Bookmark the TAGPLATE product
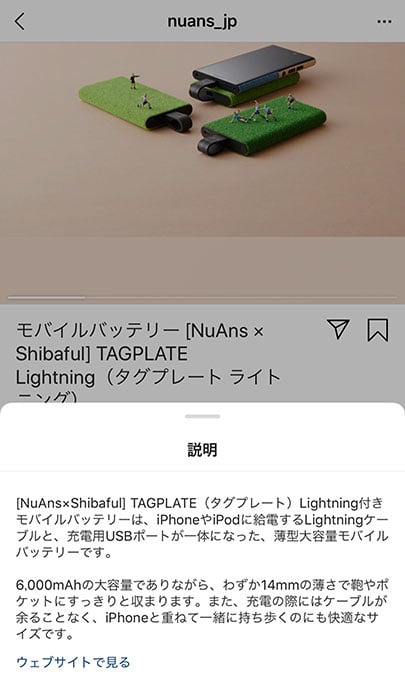Image resolution: width=405 pixels, height=700 pixels. [x=378, y=330]
